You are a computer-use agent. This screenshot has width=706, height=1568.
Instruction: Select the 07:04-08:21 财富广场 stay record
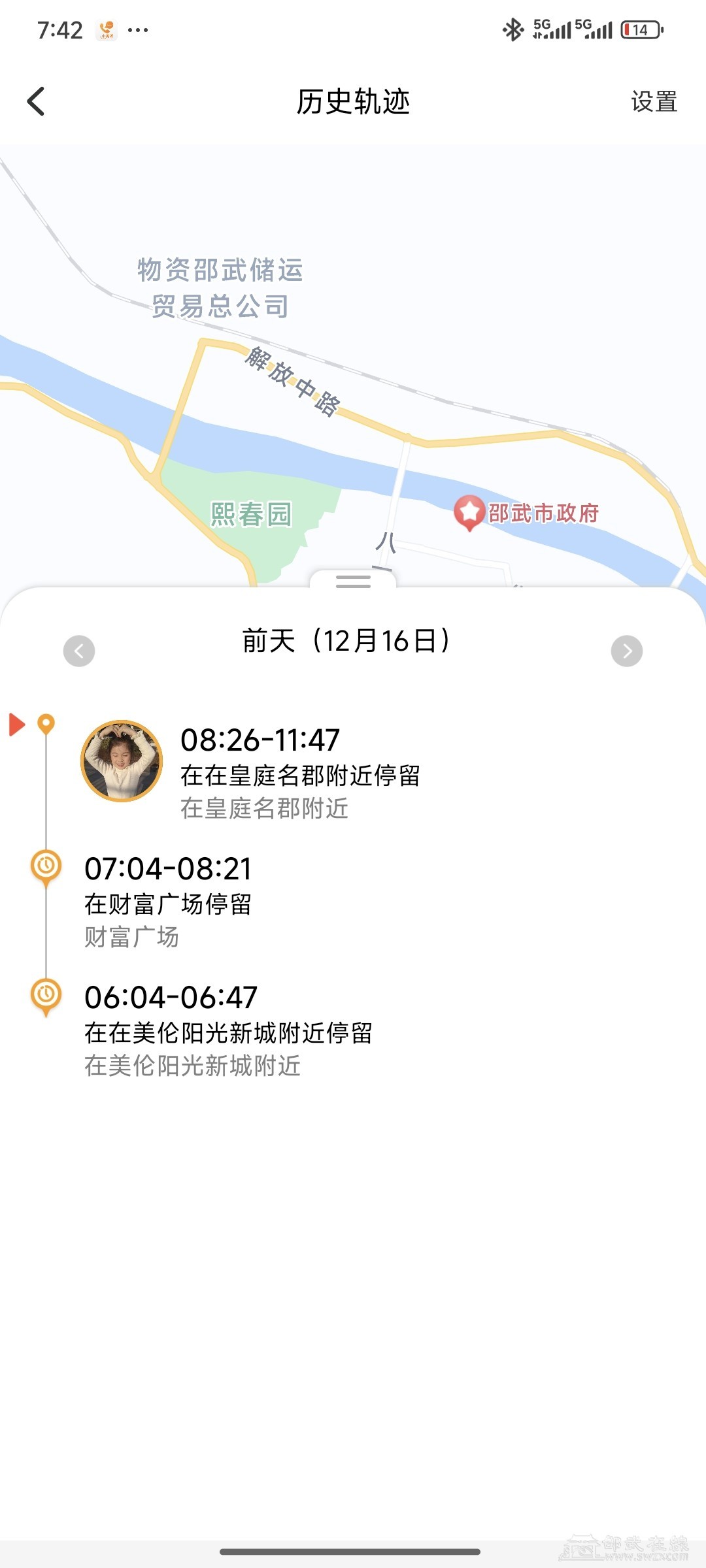coord(168,902)
